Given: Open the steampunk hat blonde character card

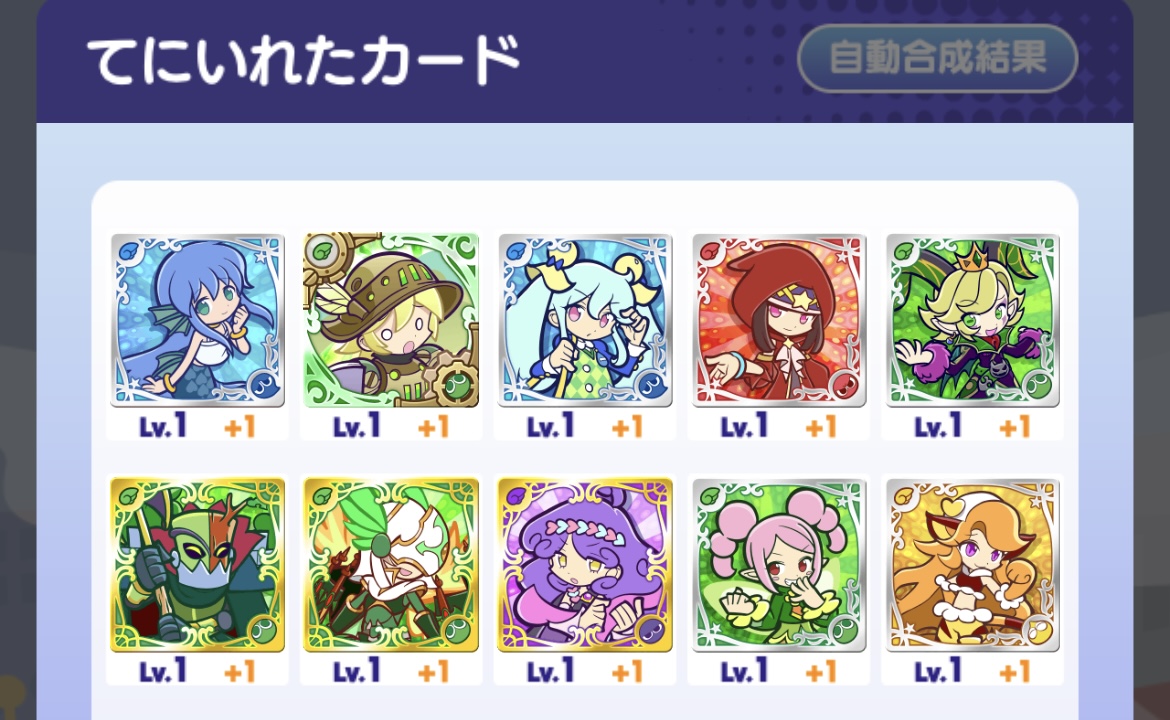Looking at the screenshot, I should point(391,320).
